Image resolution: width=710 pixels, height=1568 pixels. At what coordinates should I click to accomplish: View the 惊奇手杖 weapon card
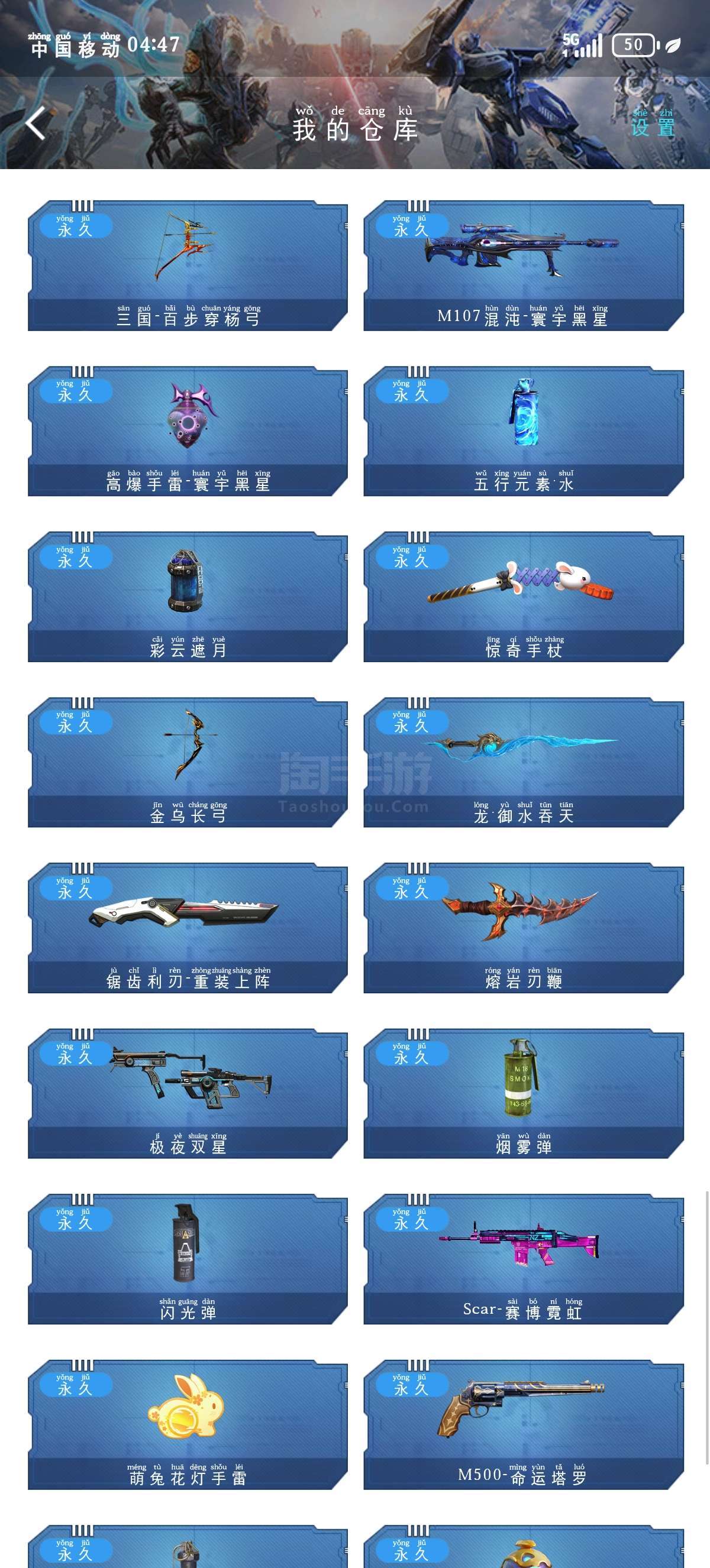pyautogui.click(x=524, y=597)
